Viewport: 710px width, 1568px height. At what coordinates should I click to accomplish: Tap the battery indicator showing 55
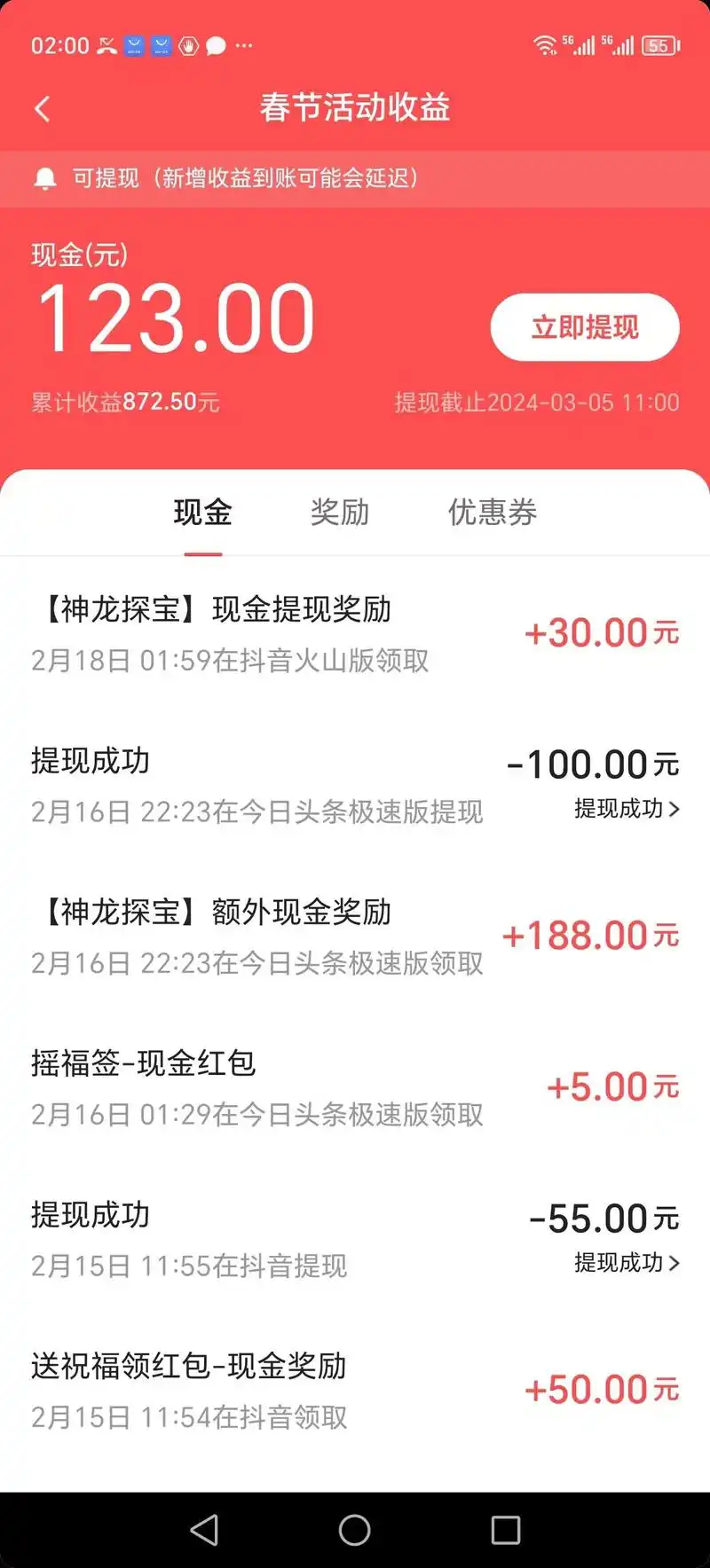658,44
